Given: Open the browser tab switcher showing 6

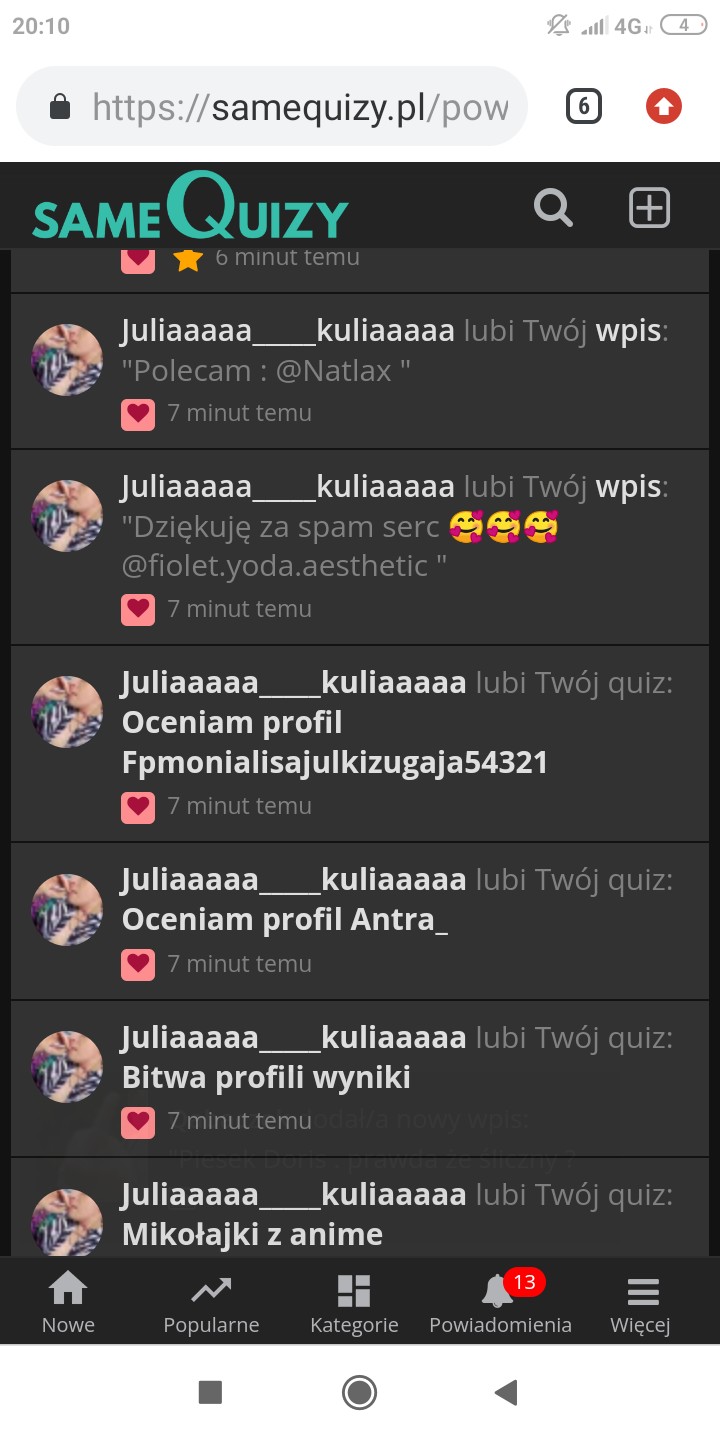Looking at the screenshot, I should pyautogui.click(x=584, y=106).
